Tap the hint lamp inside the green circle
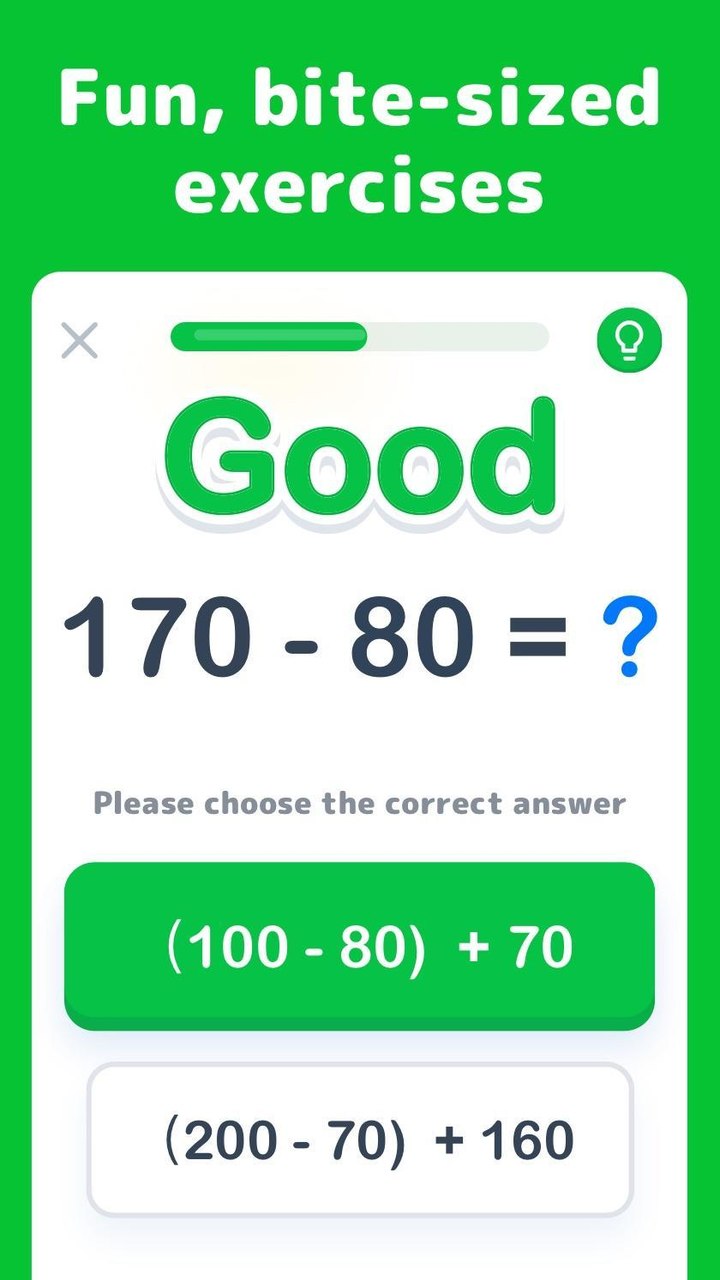This screenshot has width=720, height=1280. (x=630, y=340)
